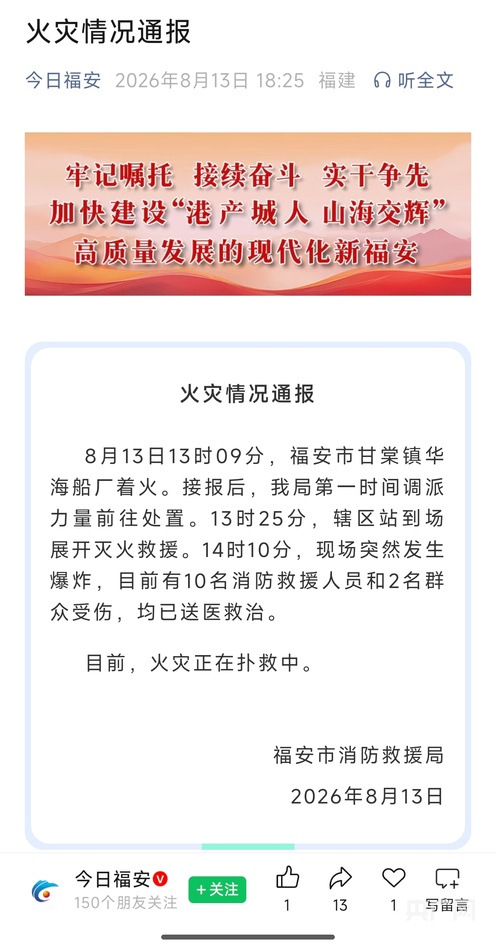Like this article with the thumbs-up icon
This screenshot has height=947, width=496.
tap(287, 878)
